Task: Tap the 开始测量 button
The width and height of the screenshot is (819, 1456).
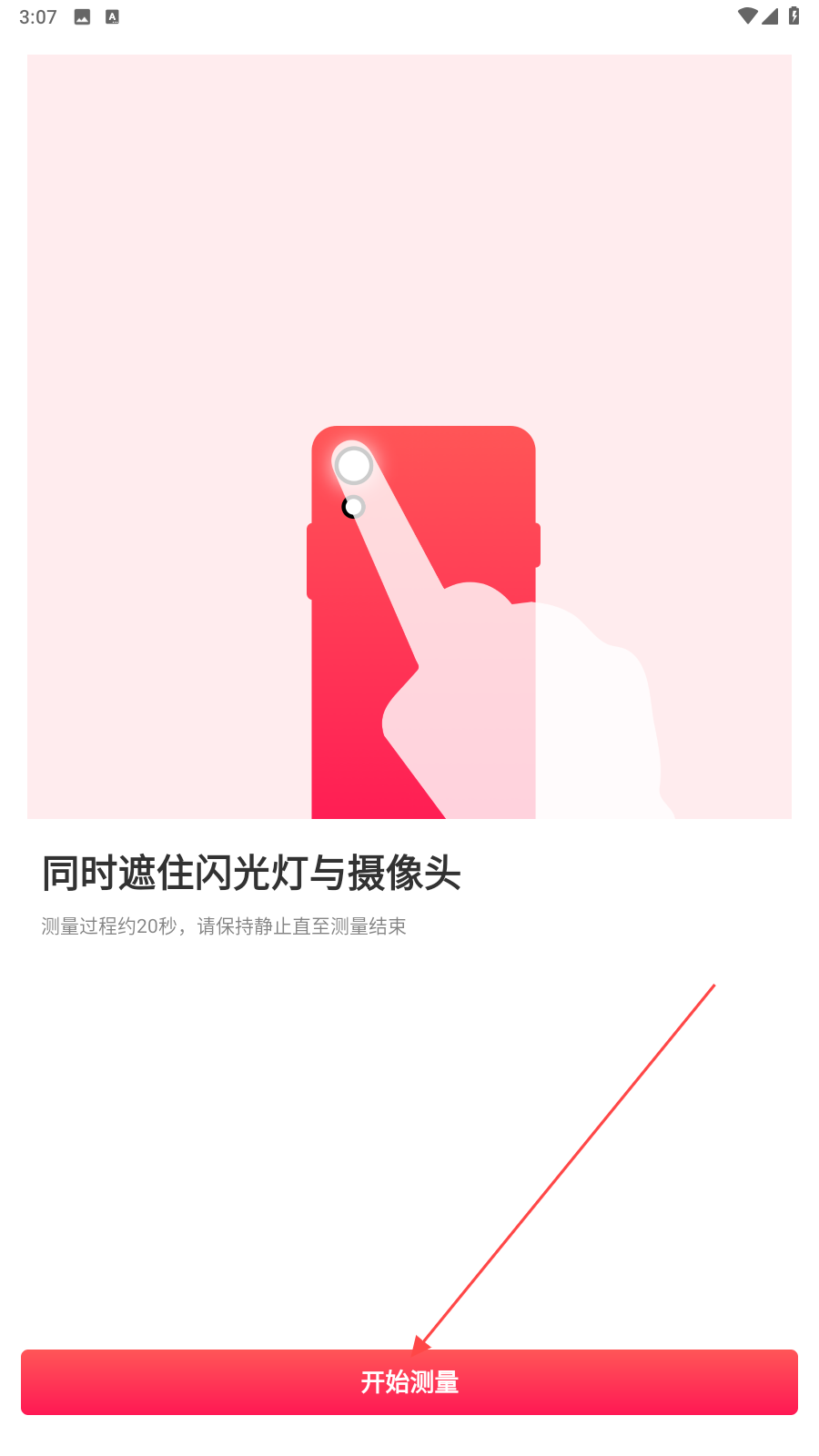Action: click(409, 1382)
